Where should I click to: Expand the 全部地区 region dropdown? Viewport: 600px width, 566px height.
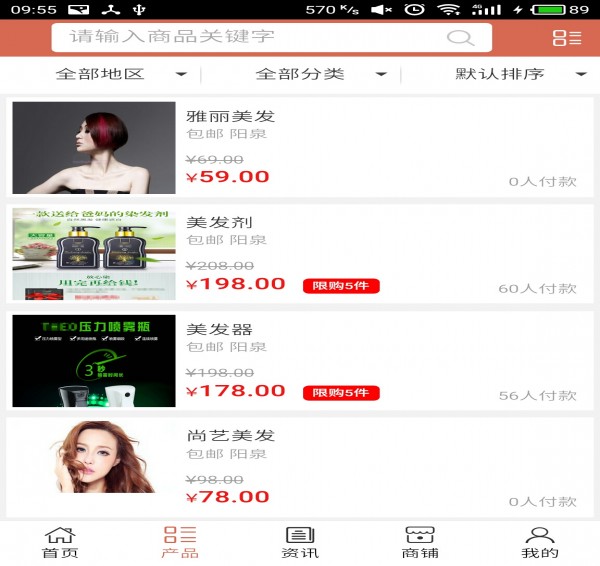pyautogui.click(x=120, y=75)
